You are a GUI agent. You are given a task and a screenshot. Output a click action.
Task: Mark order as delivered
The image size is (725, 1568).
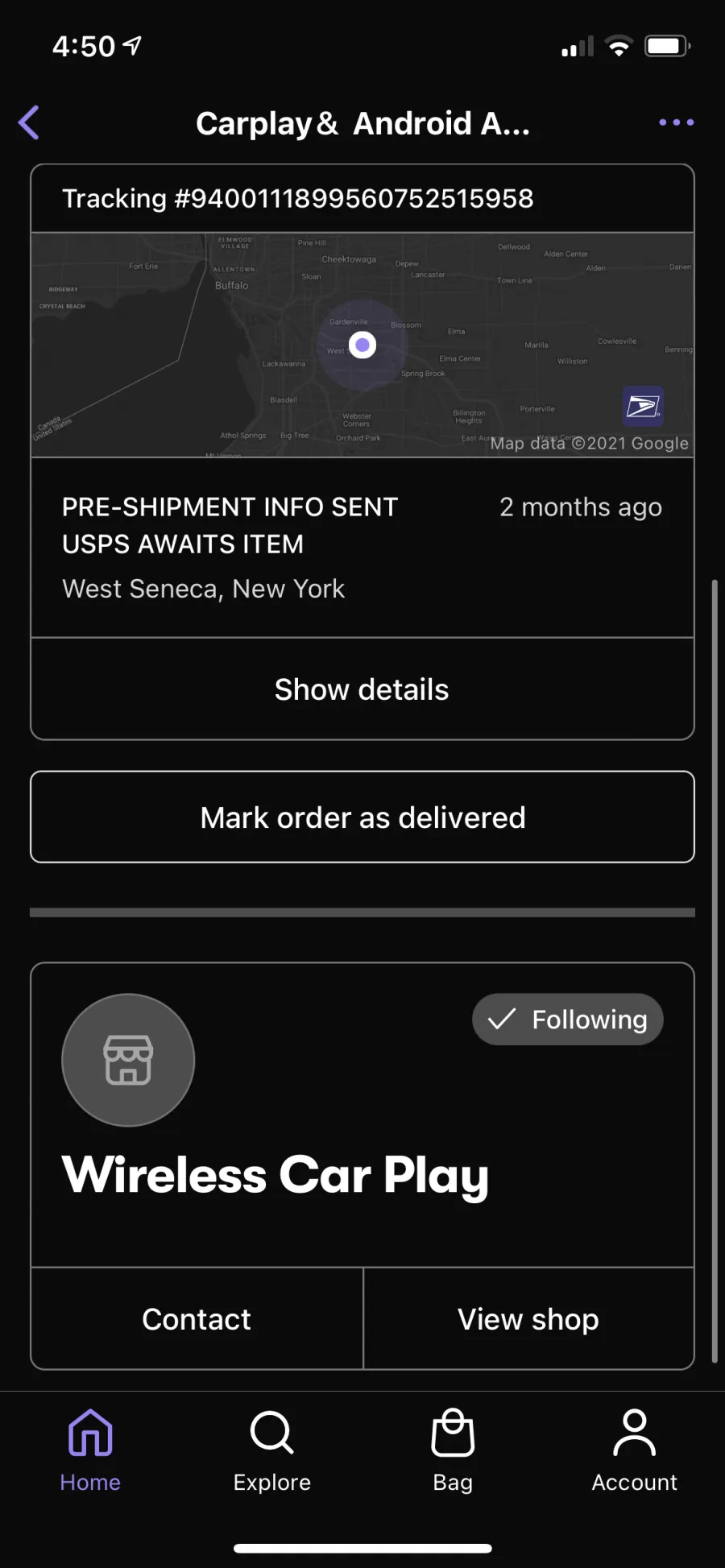point(362,817)
